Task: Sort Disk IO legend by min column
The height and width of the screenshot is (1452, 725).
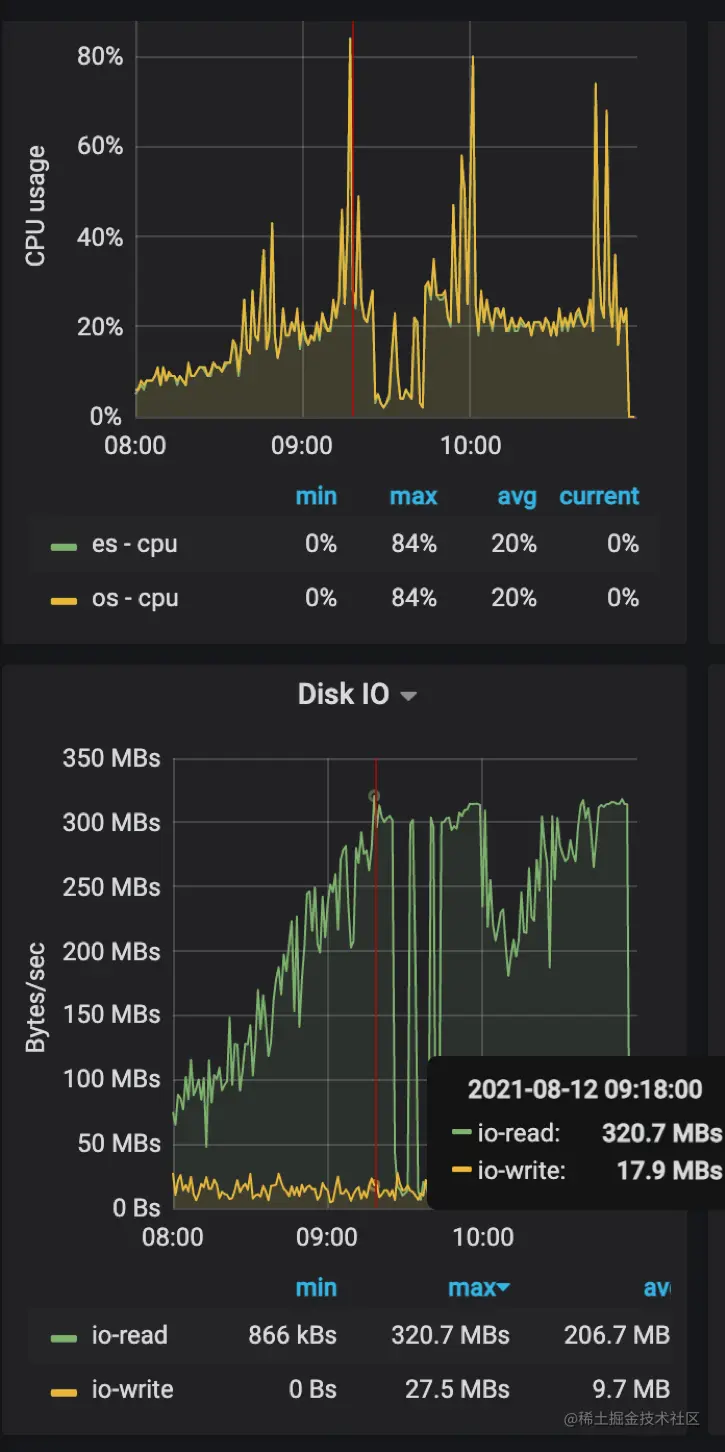Action: (316, 1288)
